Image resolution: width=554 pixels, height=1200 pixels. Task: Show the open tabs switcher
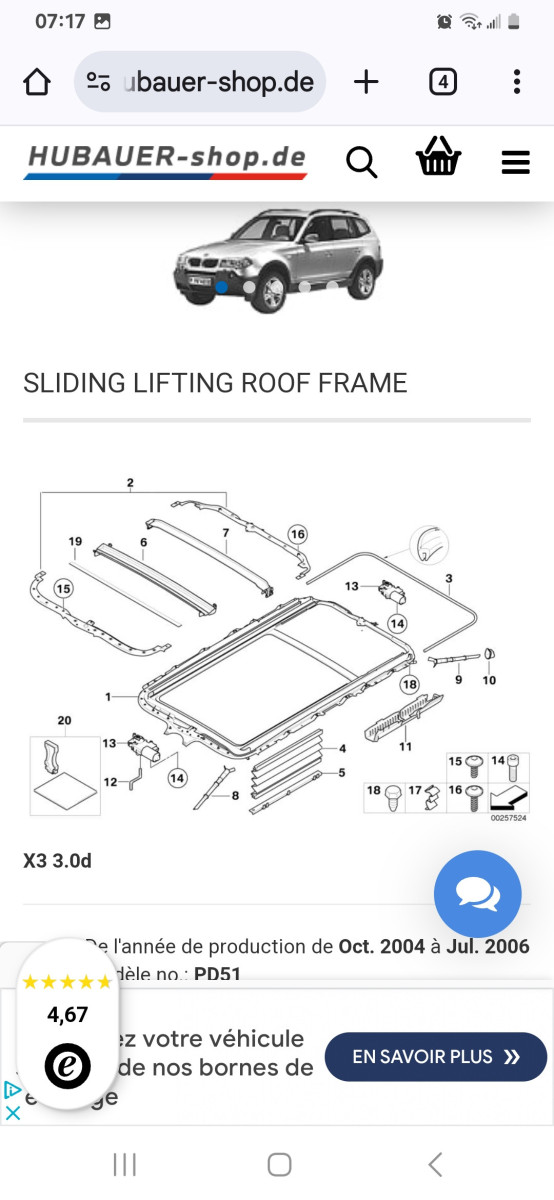coord(443,82)
